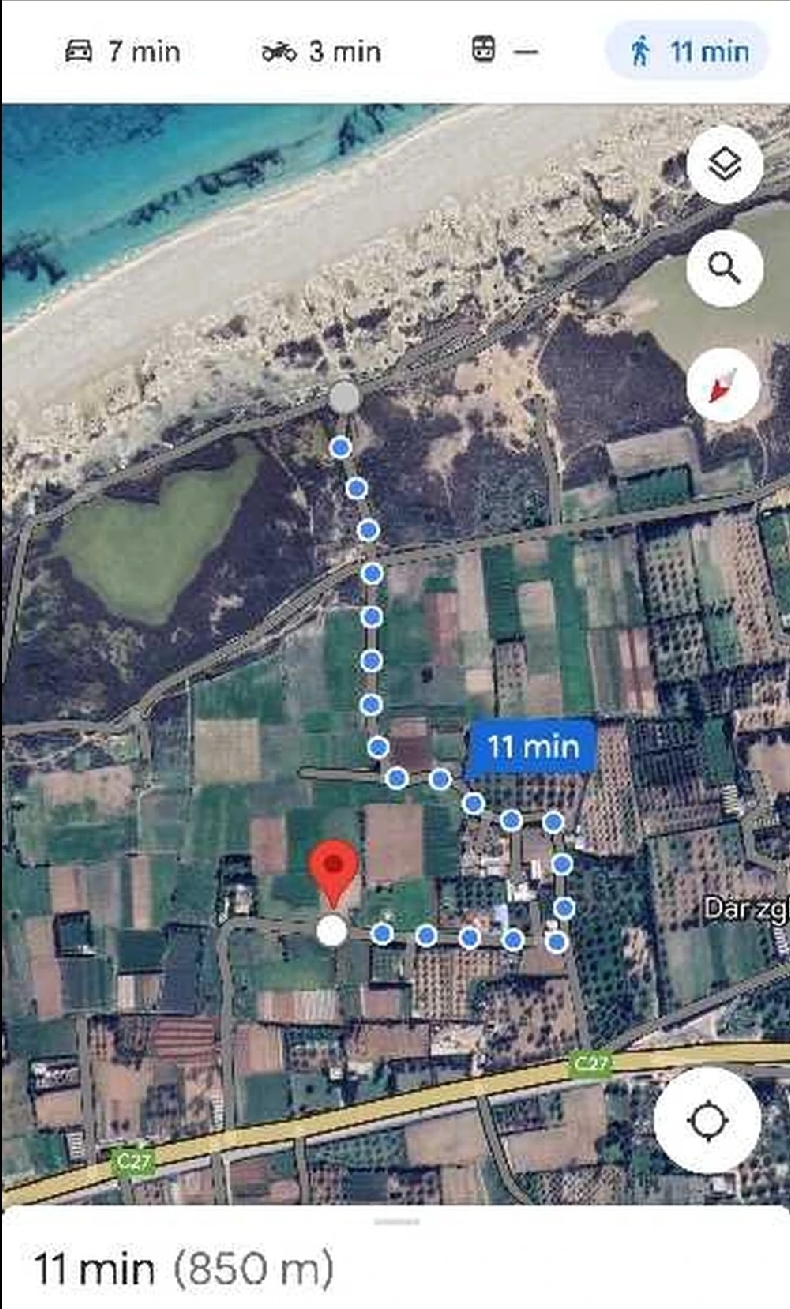790x1309 pixels.
Task: Search along the route
Action: pyautogui.click(x=724, y=267)
